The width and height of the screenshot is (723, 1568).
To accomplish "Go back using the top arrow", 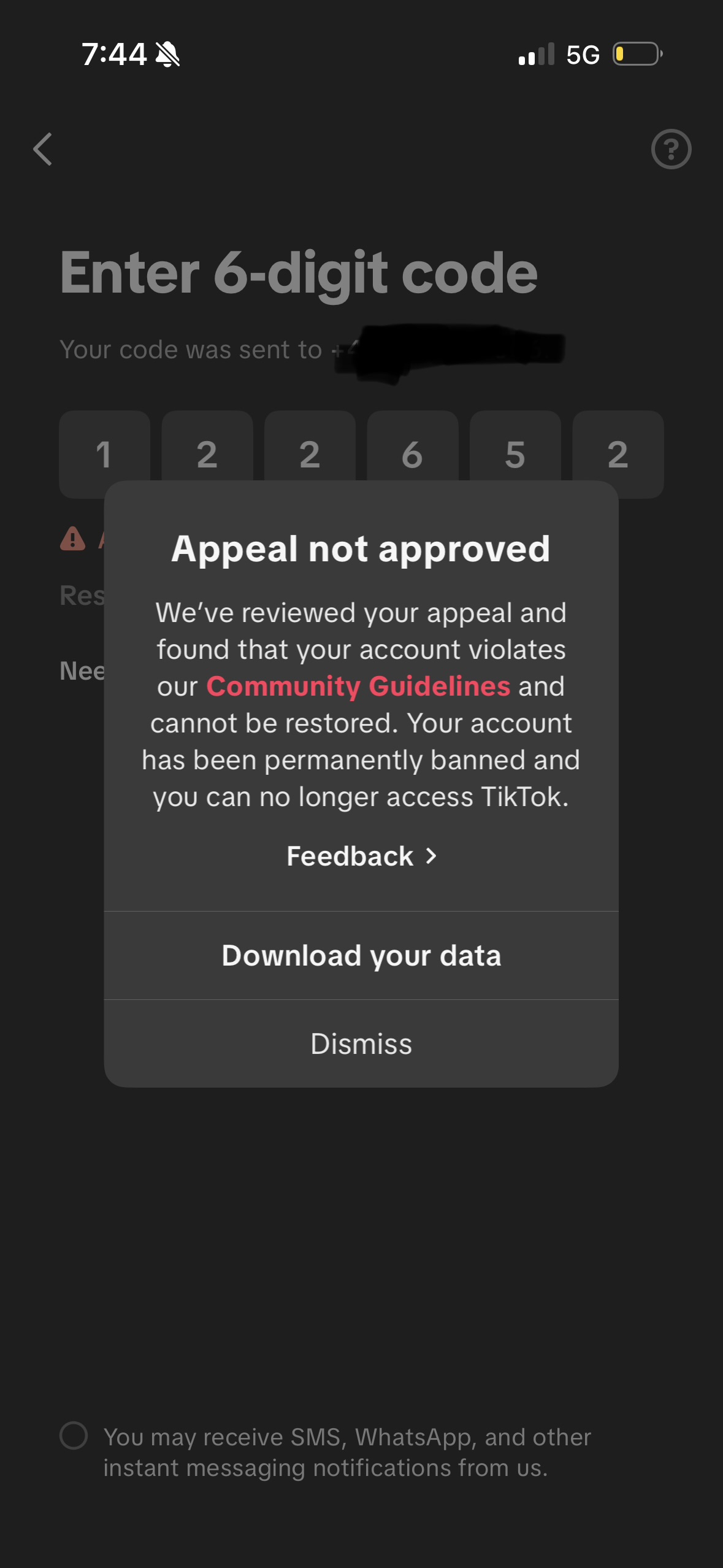I will coord(43,149).
